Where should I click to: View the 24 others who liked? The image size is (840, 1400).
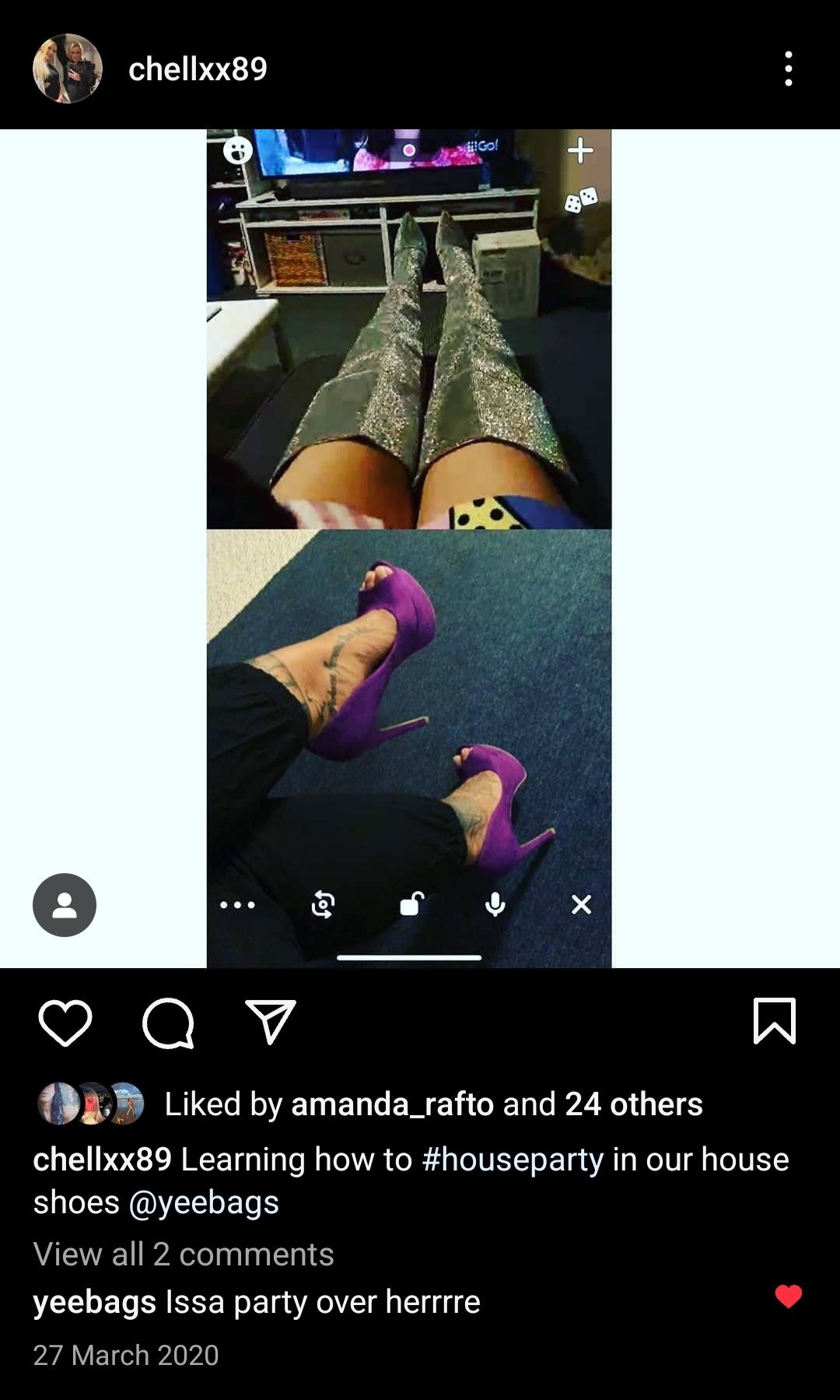[633, 1104]
